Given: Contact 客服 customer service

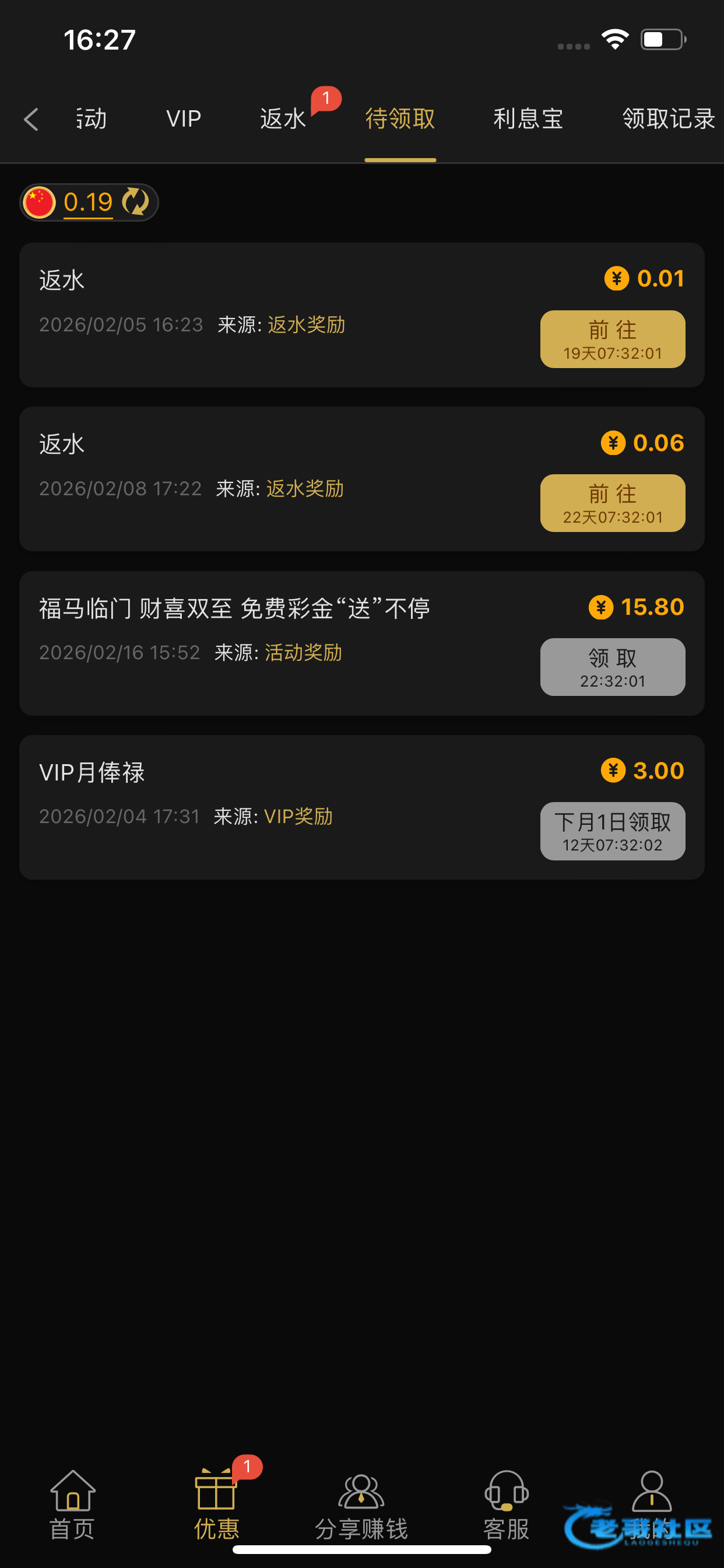Looking at the screenshot, I should [506, 1503].
